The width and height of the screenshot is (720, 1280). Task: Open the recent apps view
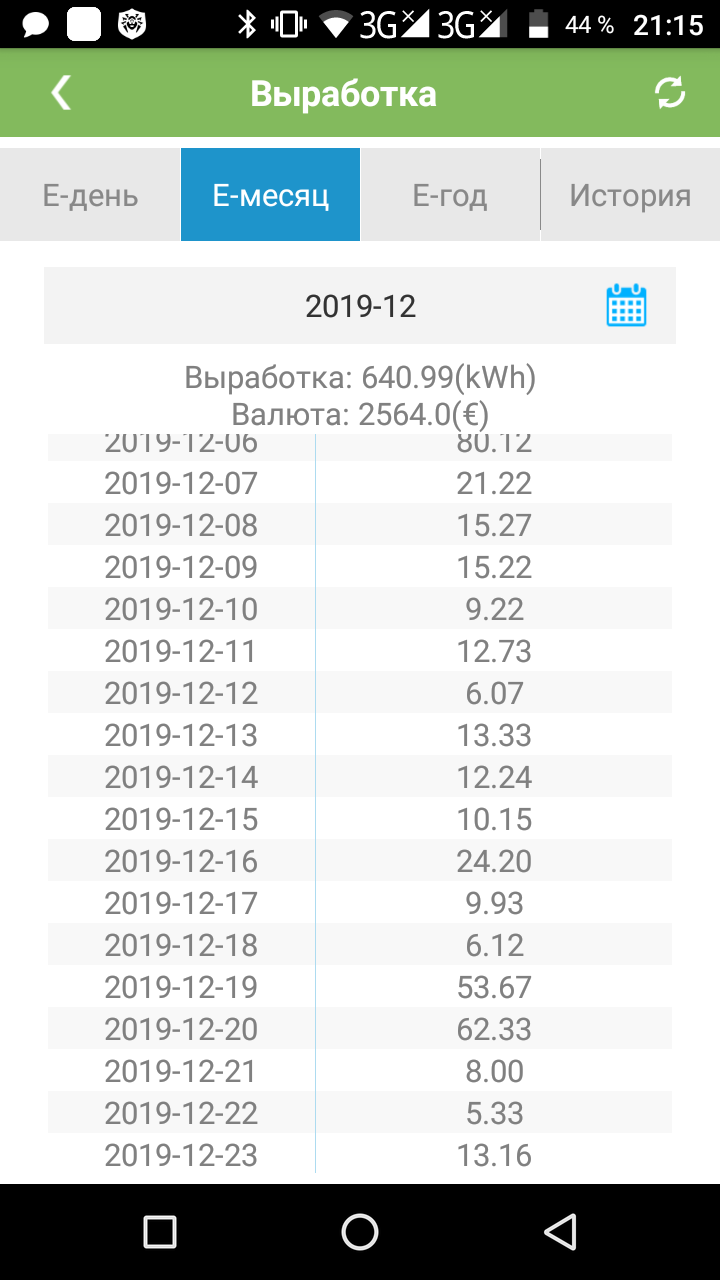point(160,1231)
